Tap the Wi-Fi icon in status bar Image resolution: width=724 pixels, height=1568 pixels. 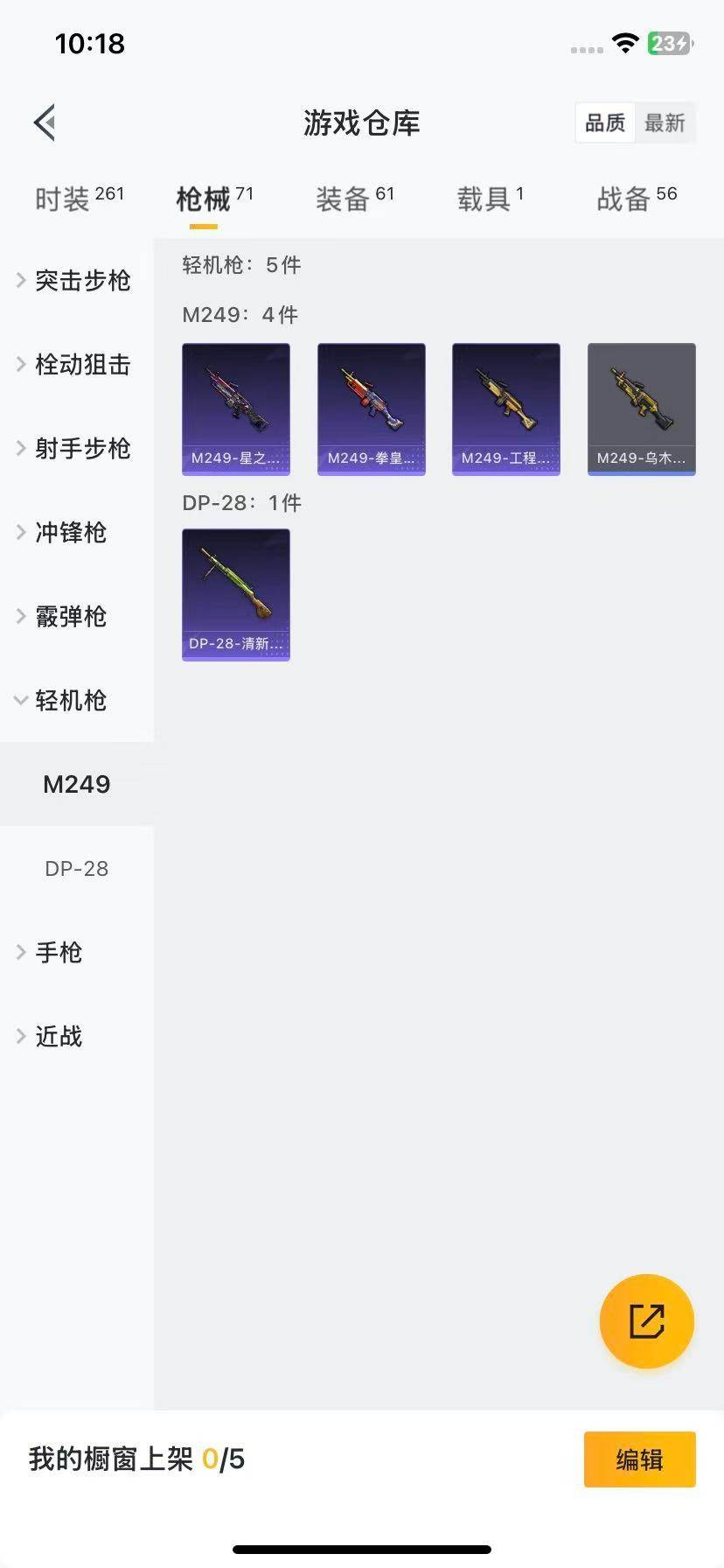click(625, 43)
